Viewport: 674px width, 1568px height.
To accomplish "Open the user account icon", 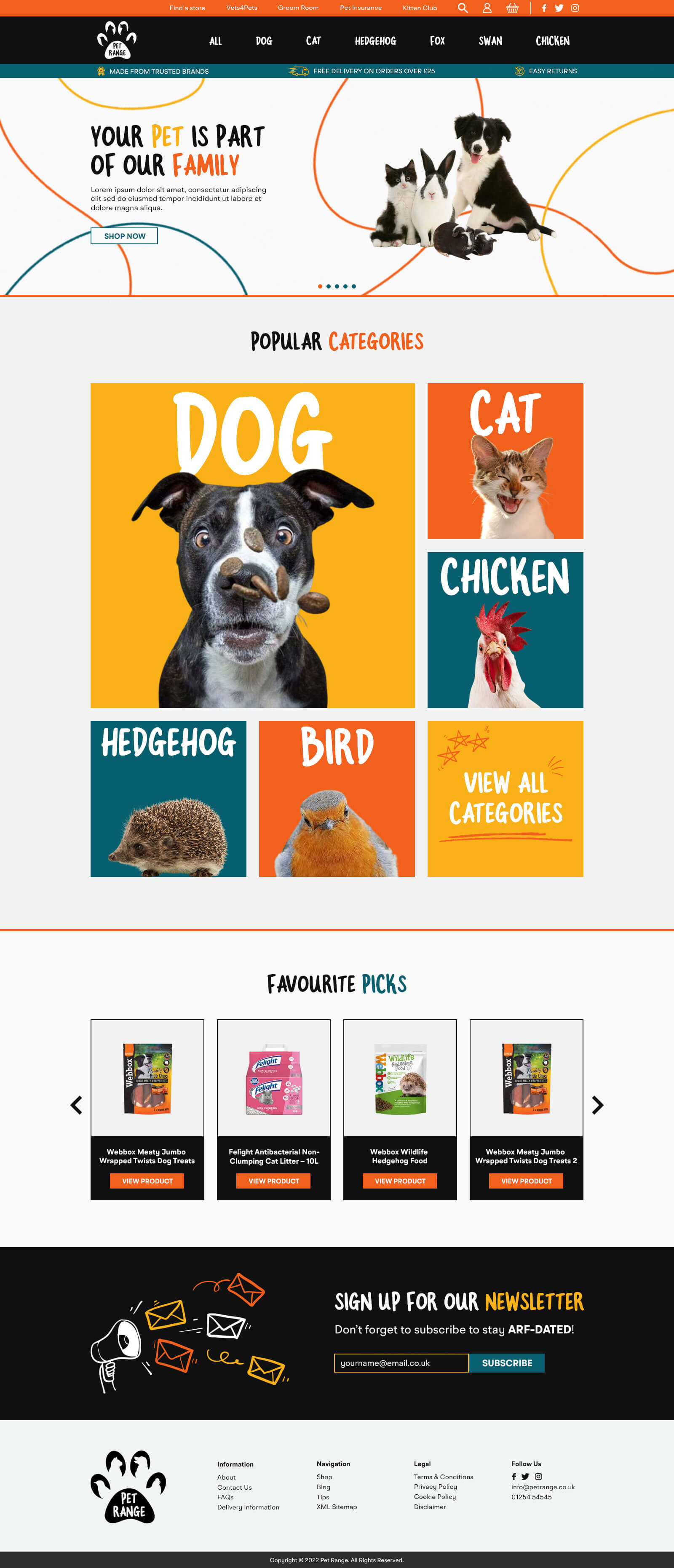I will [x=487, y=8].
